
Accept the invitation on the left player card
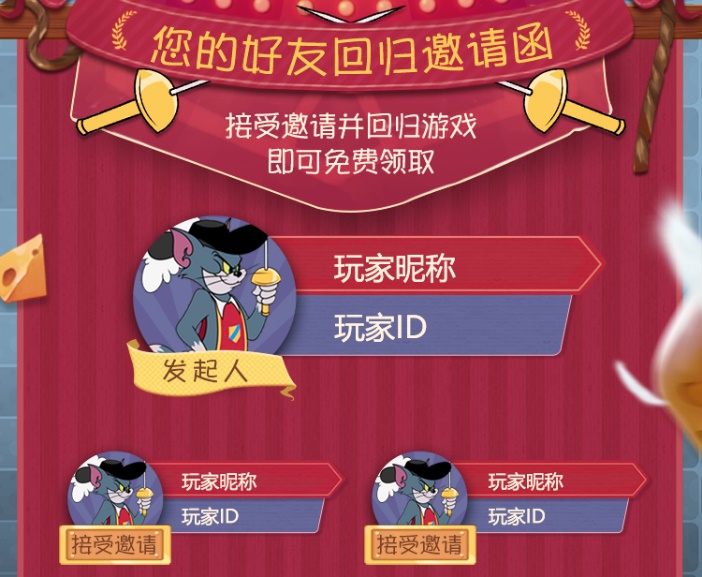tap(115, 545)
